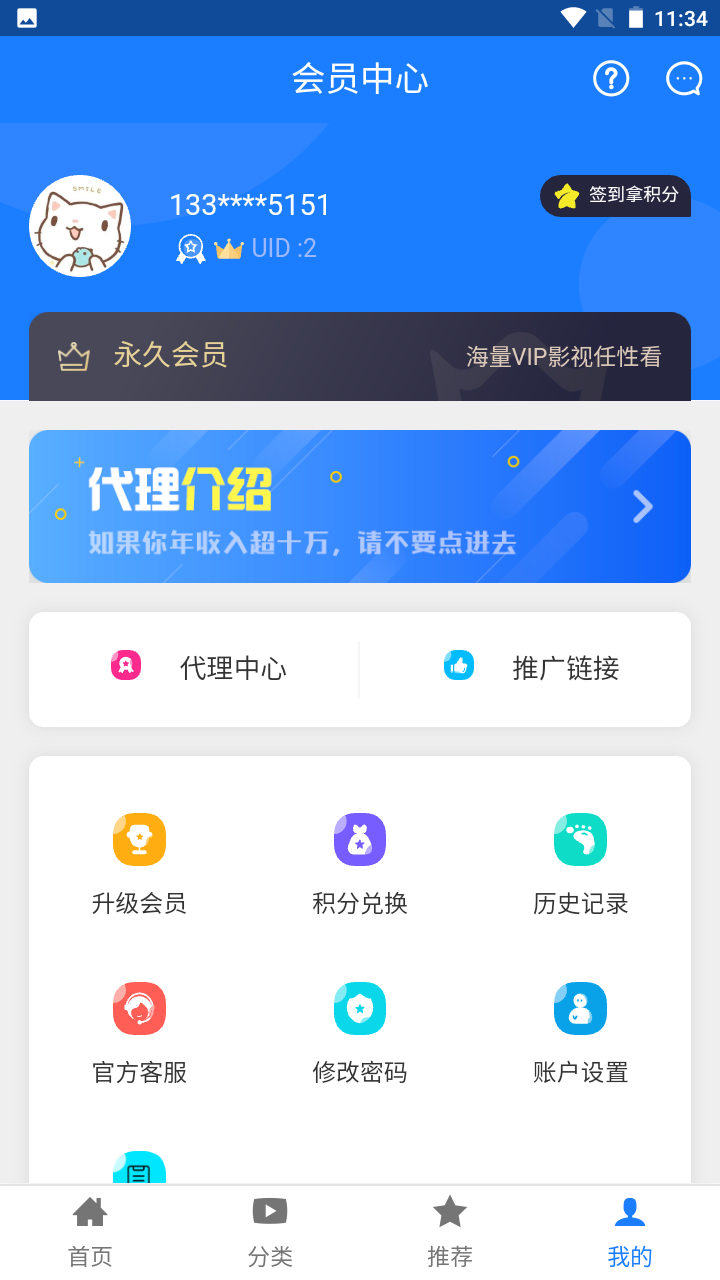Open the 代理介绍 banner
720x1280 pixels.
[360, 506]
